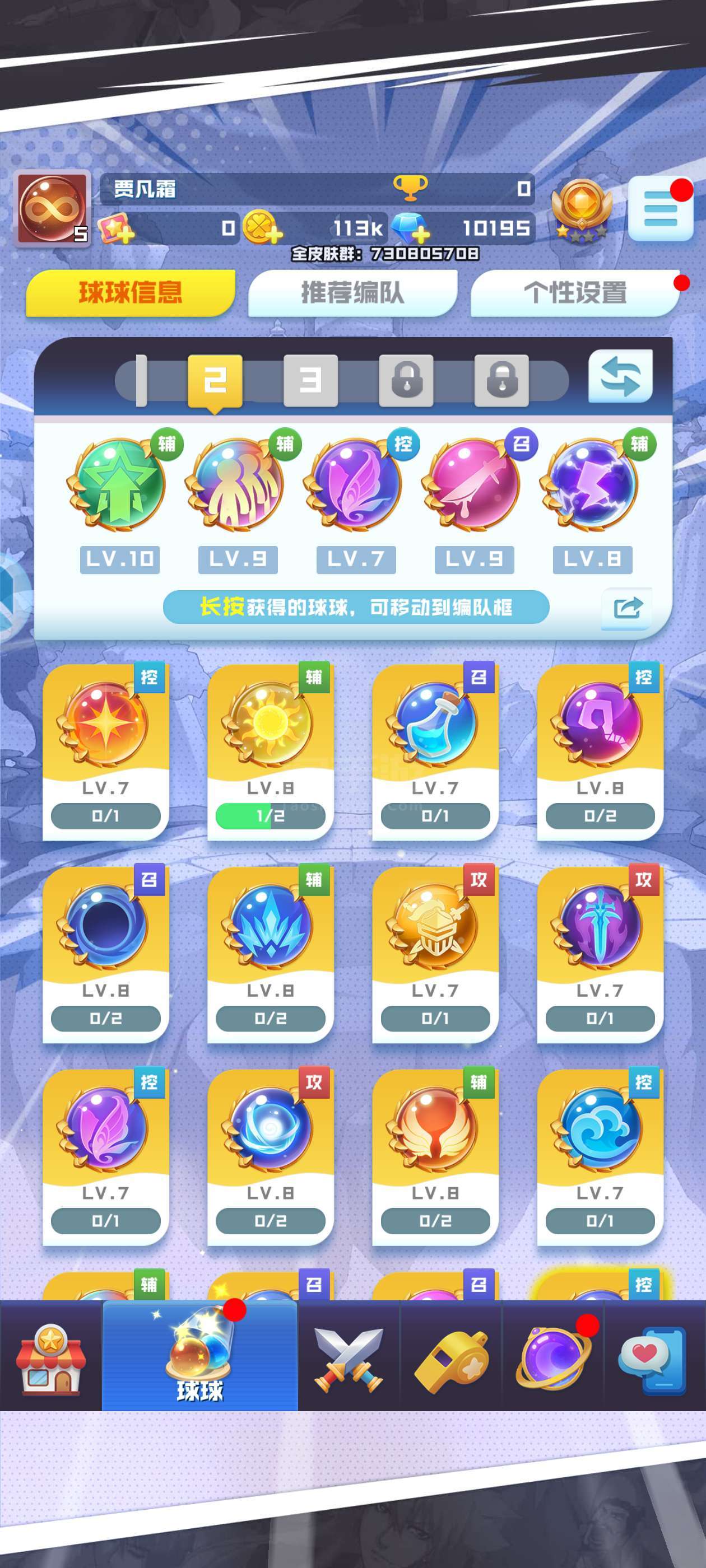The width and height of the screenshot is (706, 1568).
Task: Open the hamburger menu button
Action: point(660,209)
